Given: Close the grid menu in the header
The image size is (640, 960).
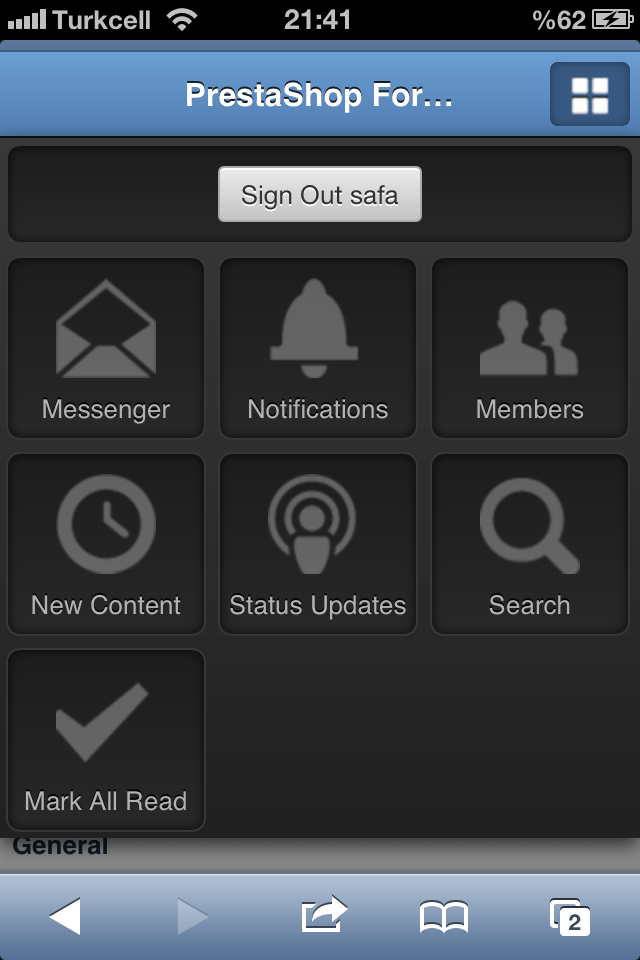Looking at the screenshot, I should point(589,94).
